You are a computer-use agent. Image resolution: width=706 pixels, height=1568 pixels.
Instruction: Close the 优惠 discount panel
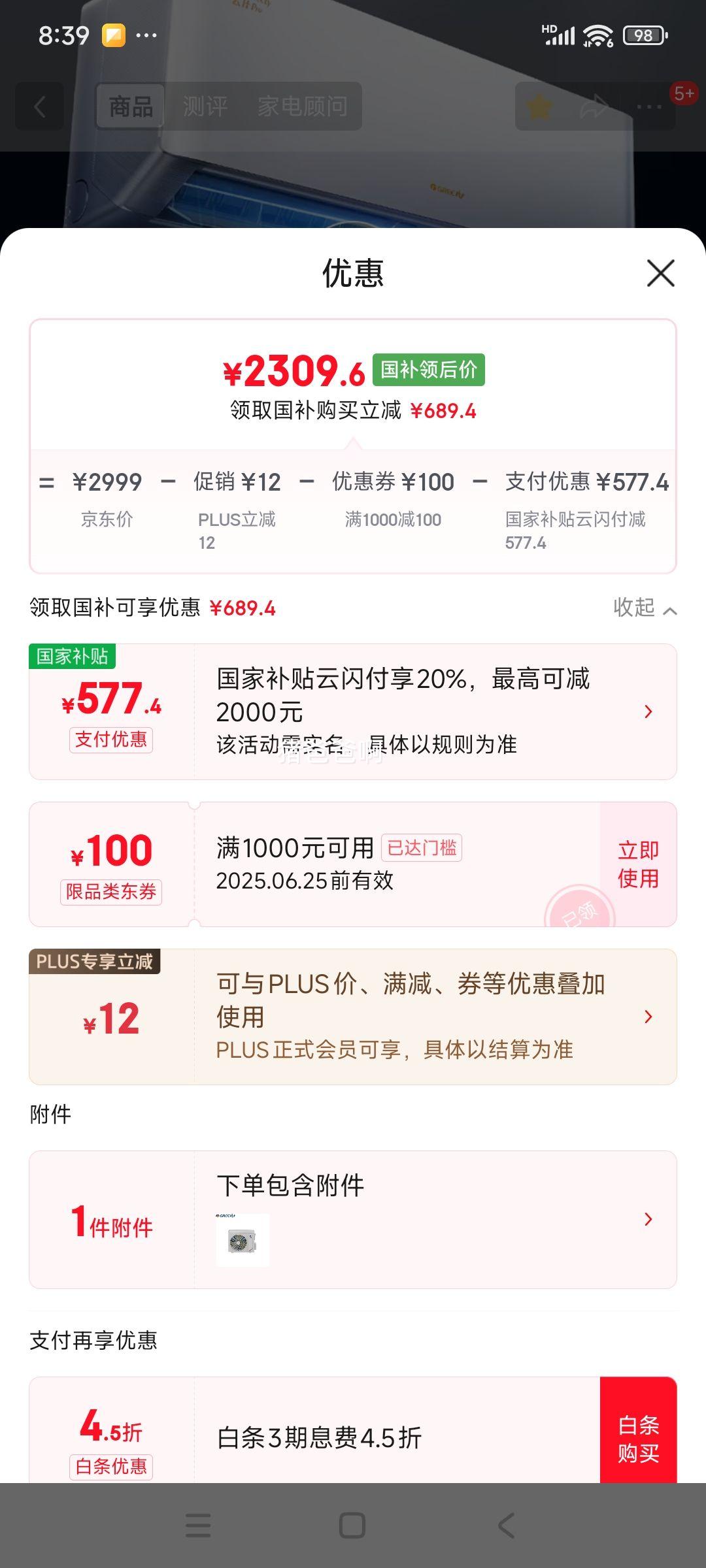point(660,273)
